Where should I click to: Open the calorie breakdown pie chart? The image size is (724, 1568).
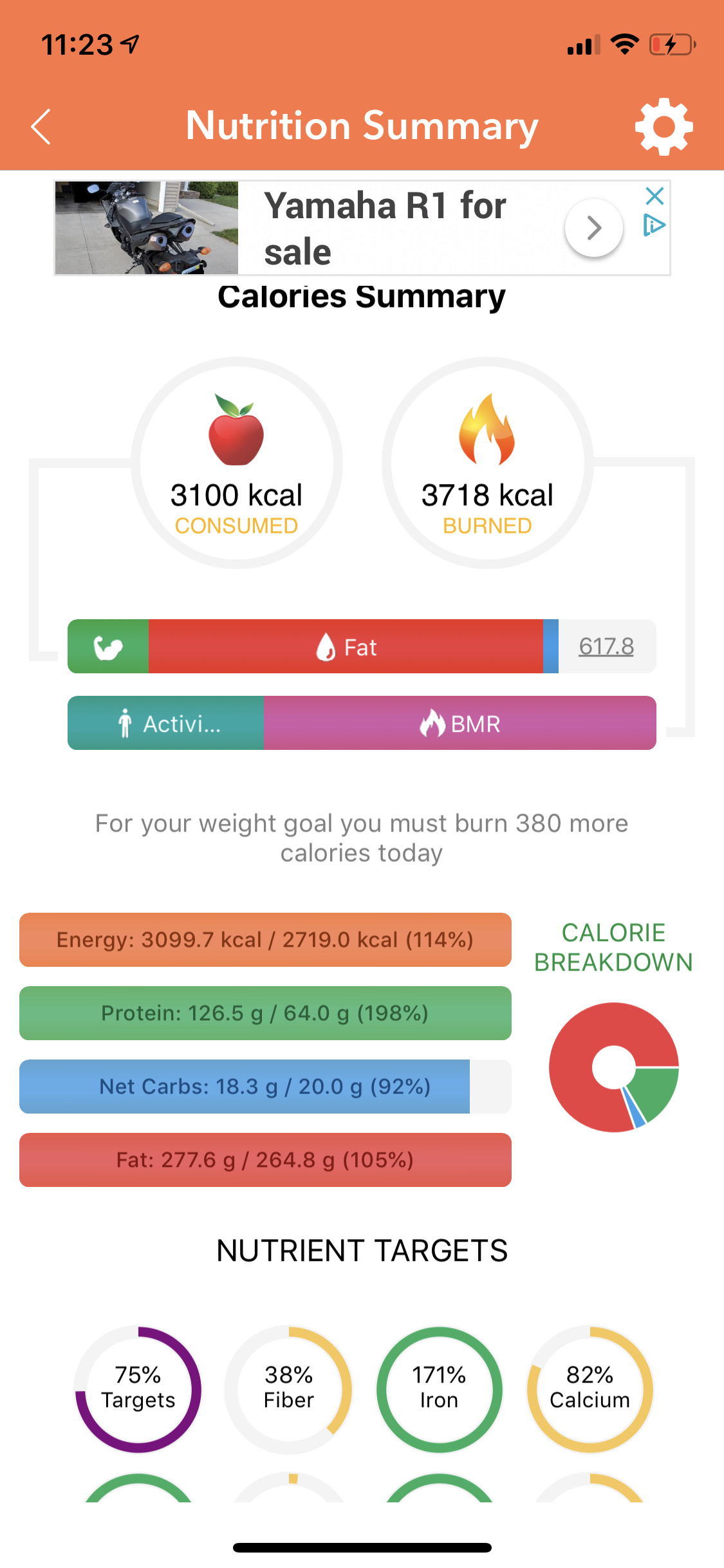coord(614,1067)
